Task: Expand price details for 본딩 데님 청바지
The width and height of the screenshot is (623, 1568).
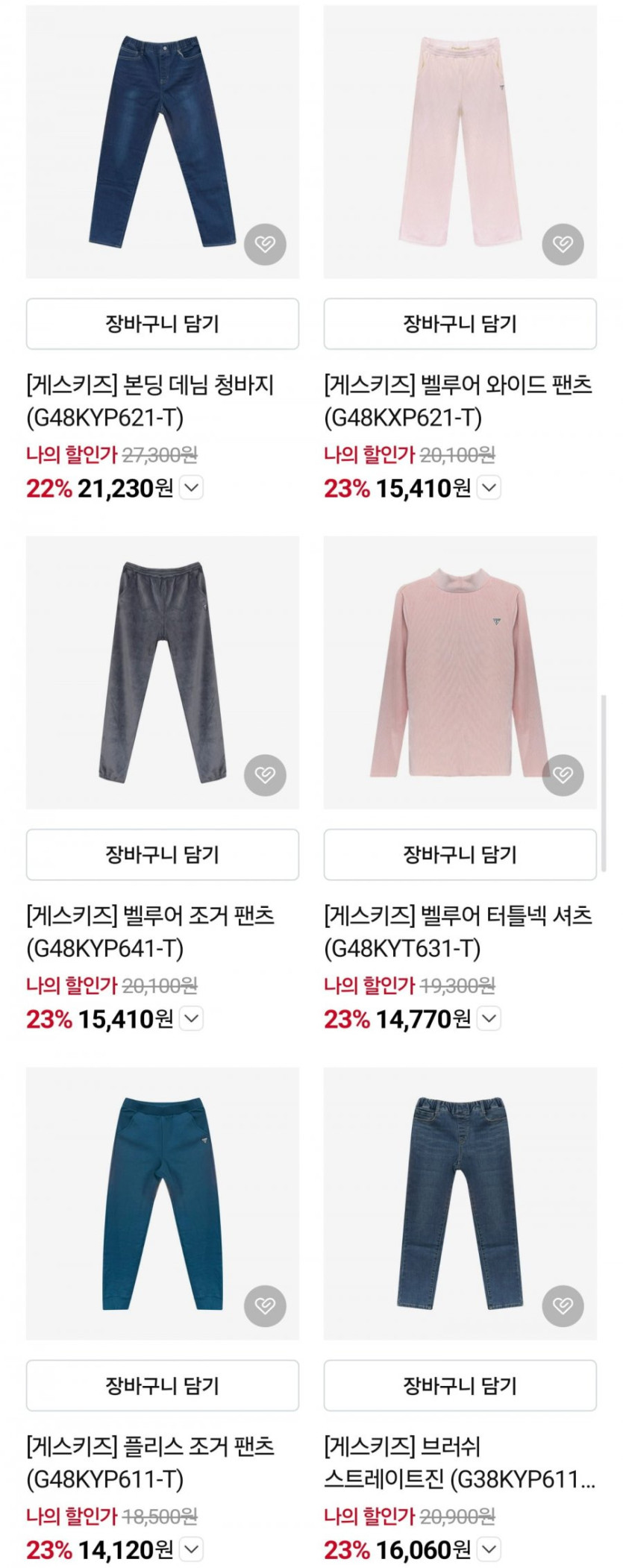Action: [x=192, y=488]
